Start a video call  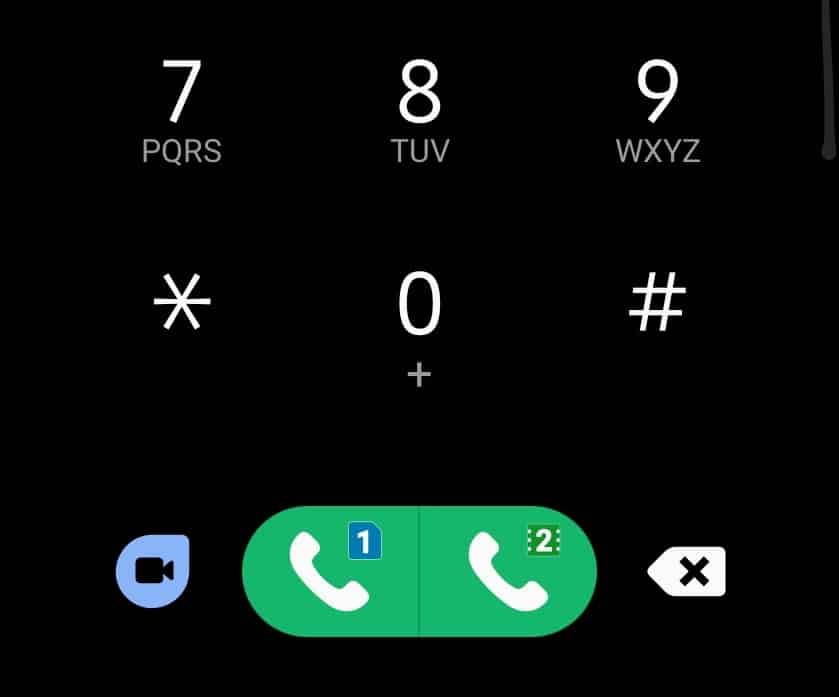153,571
